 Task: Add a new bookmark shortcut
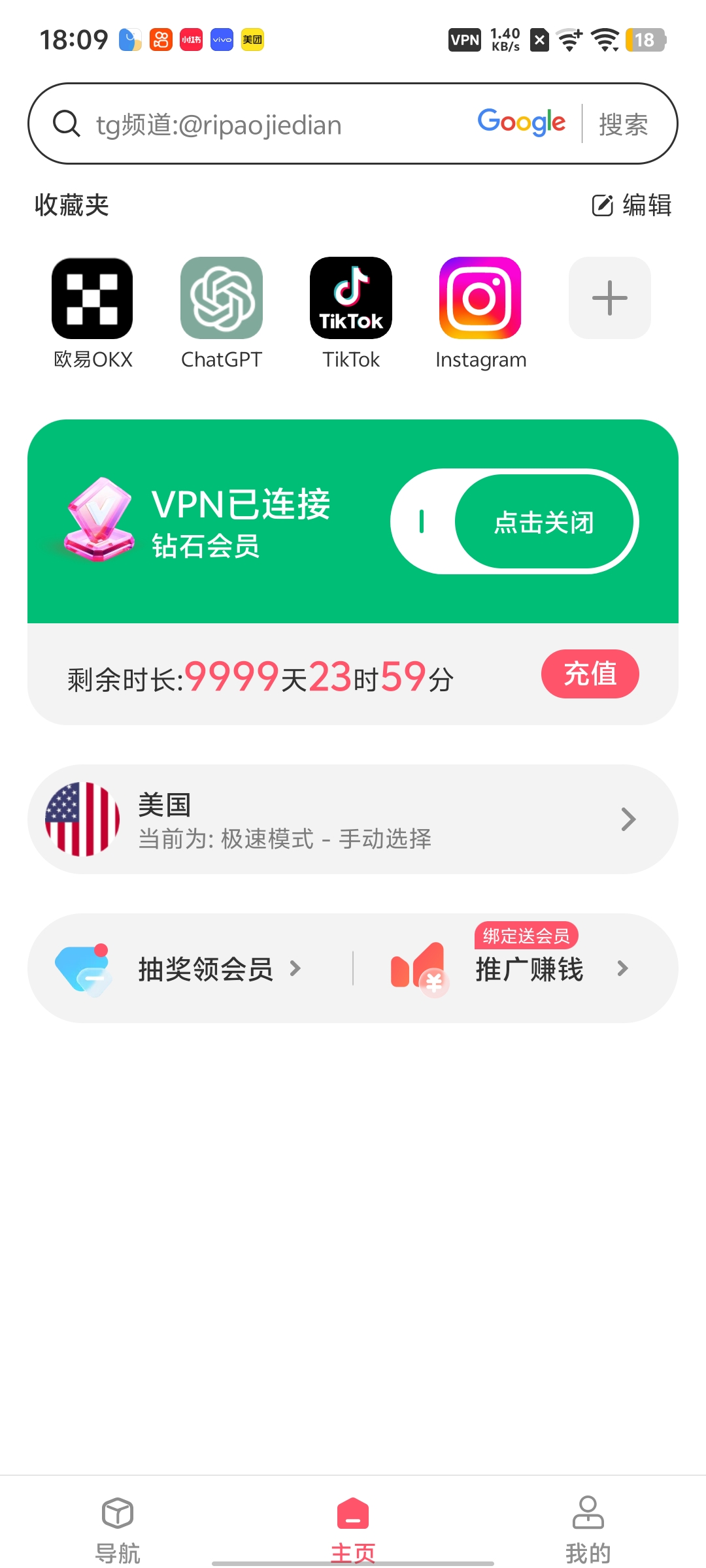click(x=609, y=298)
